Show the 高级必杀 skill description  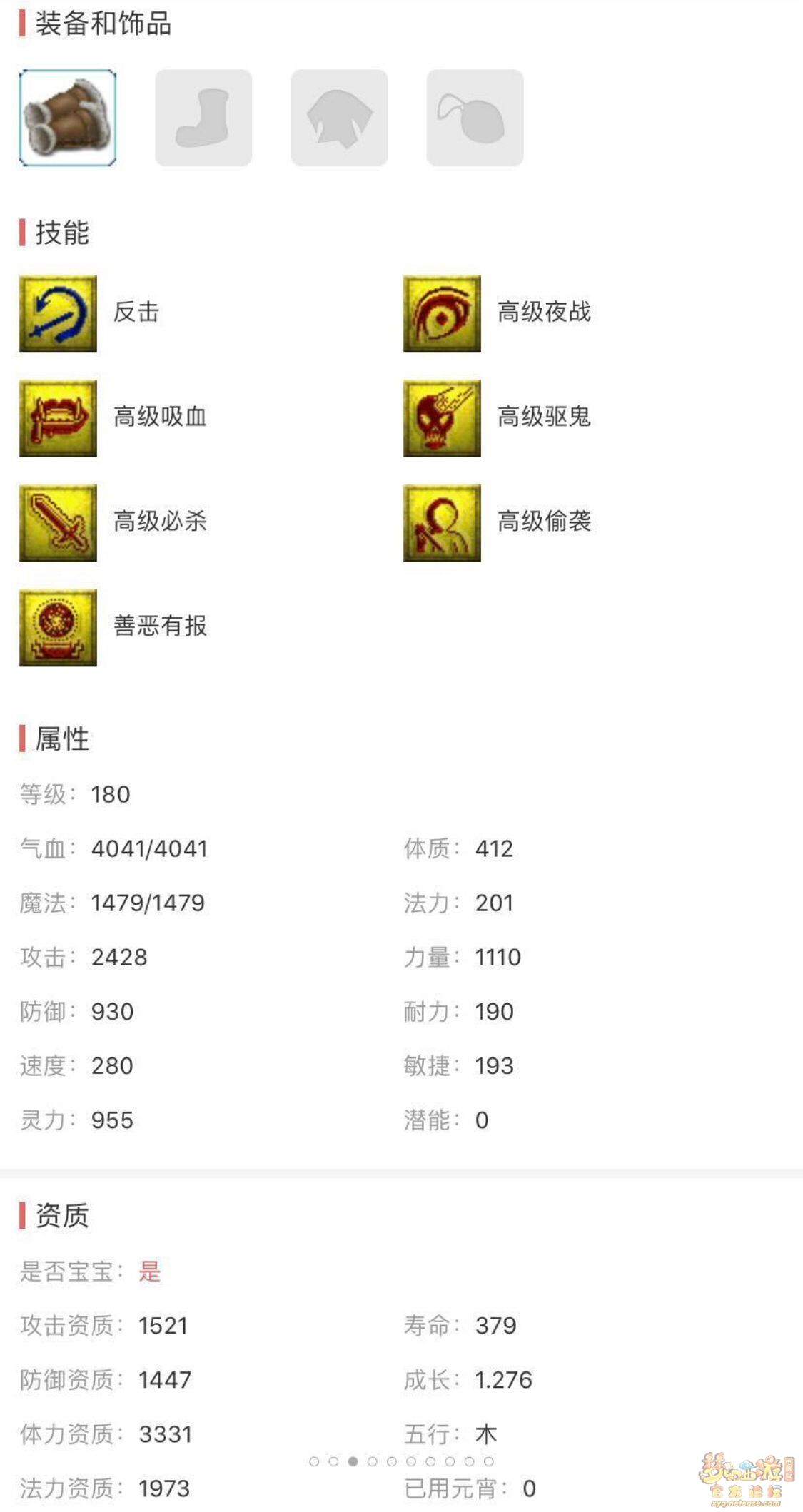pyautogui.click(x=58, y=523)
